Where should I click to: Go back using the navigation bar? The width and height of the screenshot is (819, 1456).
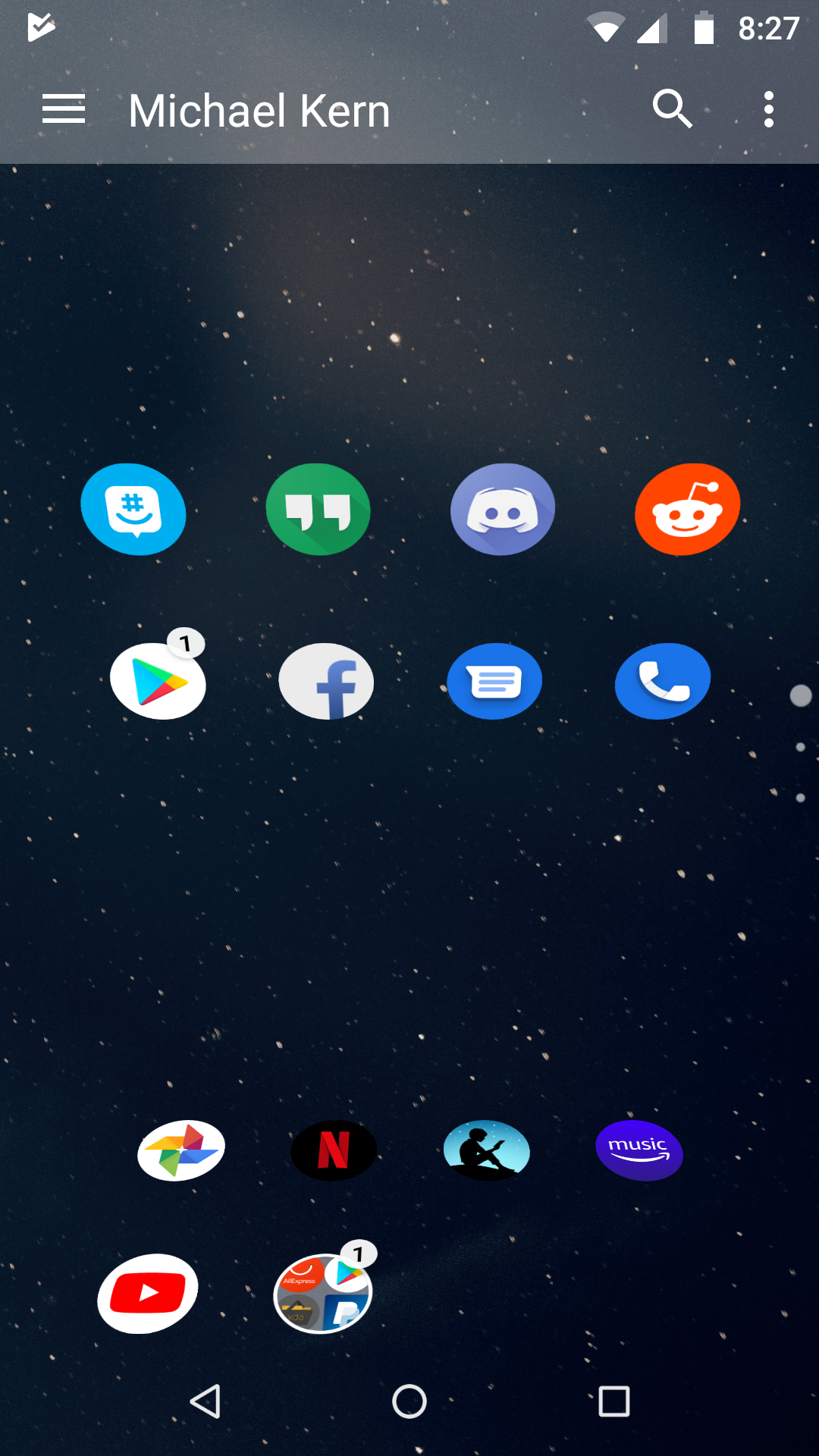tap(205, 1401)
